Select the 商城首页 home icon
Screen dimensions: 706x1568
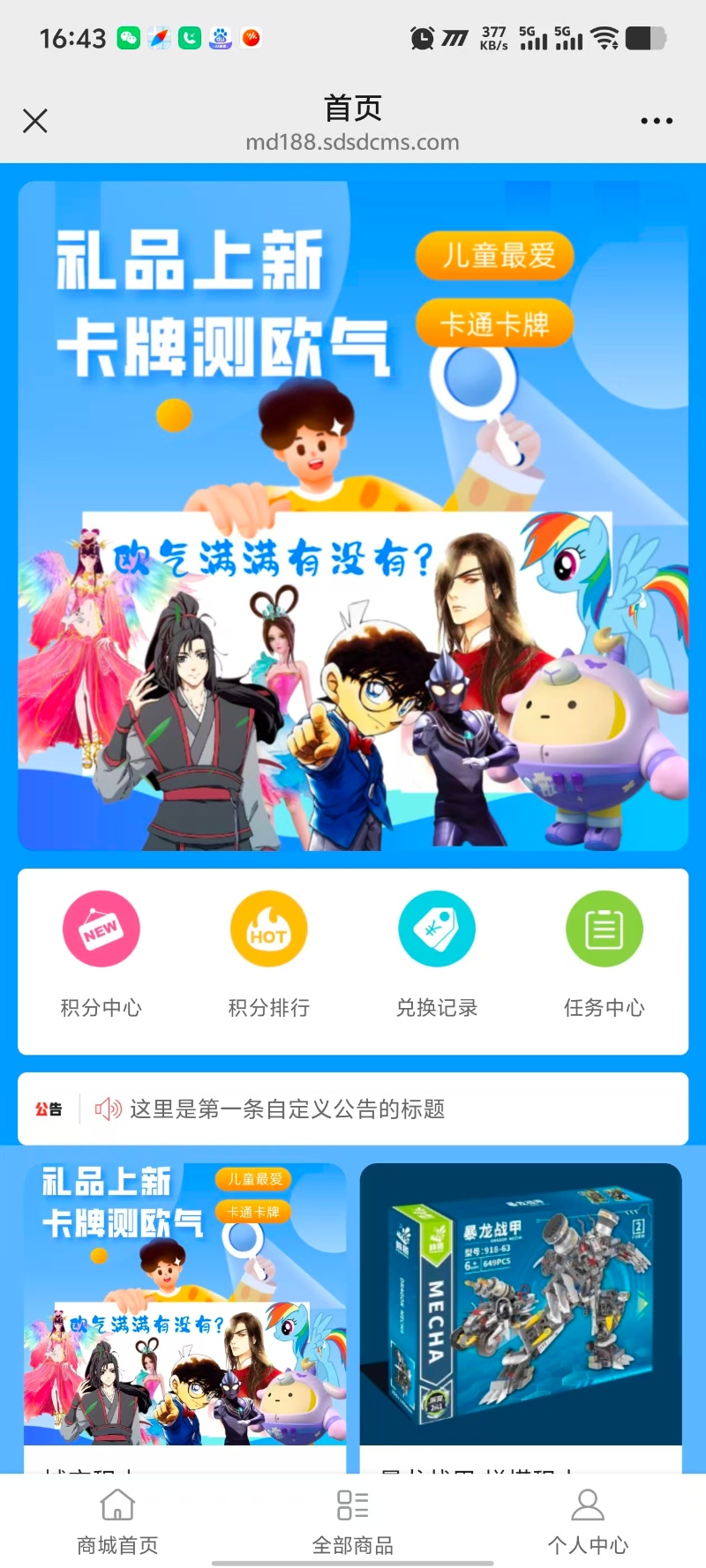click(x=117, y=1505)
